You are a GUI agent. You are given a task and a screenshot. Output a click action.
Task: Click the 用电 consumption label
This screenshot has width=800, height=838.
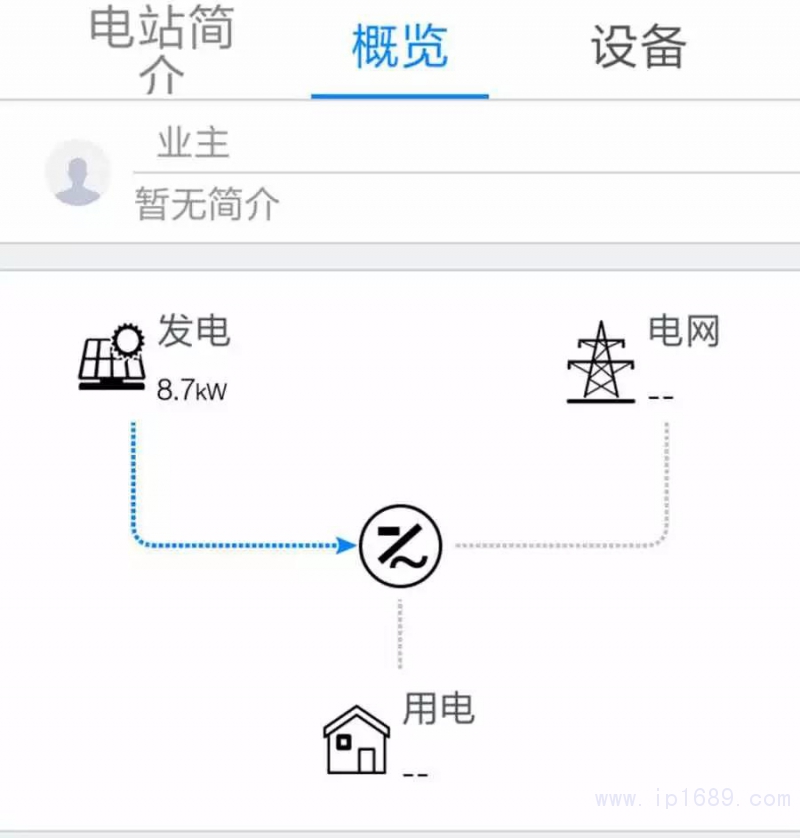tap(438, 710)
